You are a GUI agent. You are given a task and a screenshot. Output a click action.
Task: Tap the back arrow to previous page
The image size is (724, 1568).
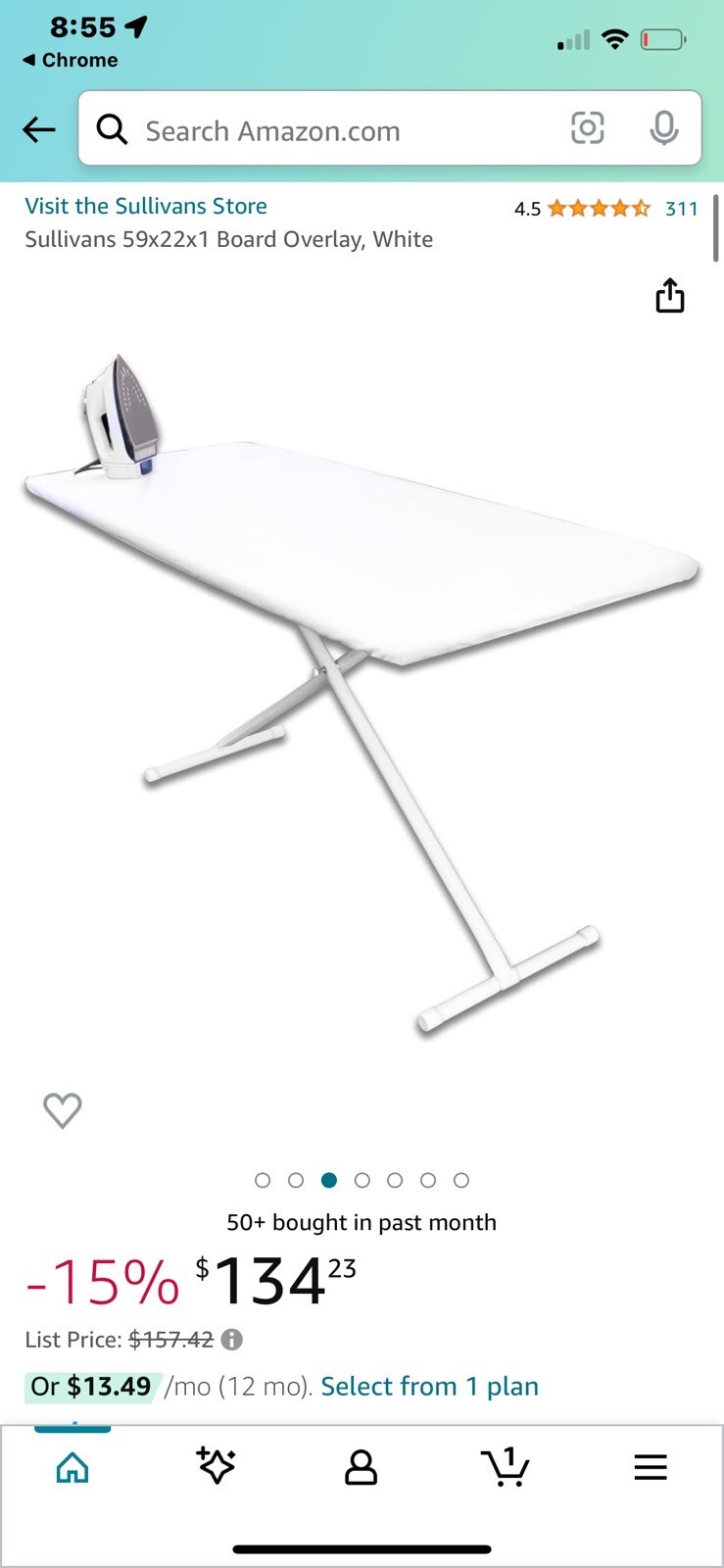[38, 128]
